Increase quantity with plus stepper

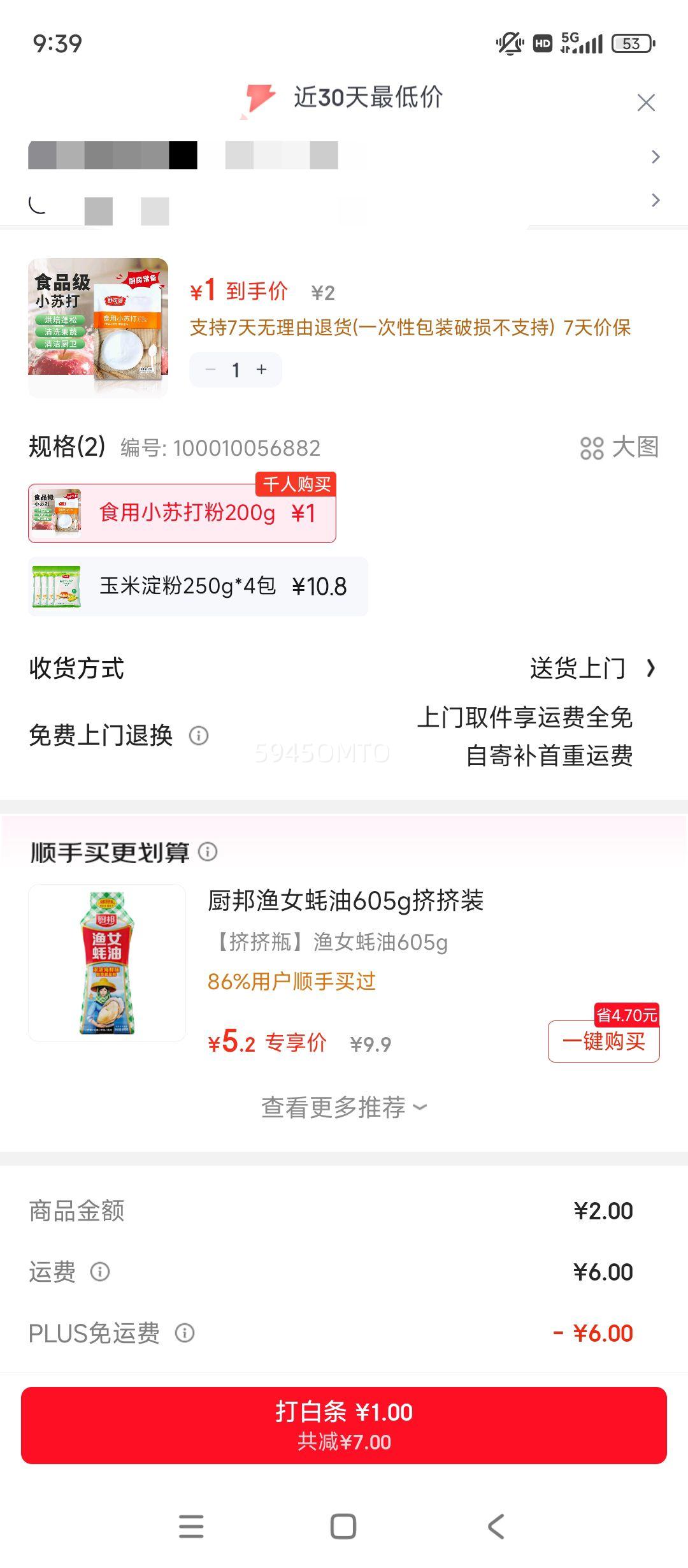(261, 370)
